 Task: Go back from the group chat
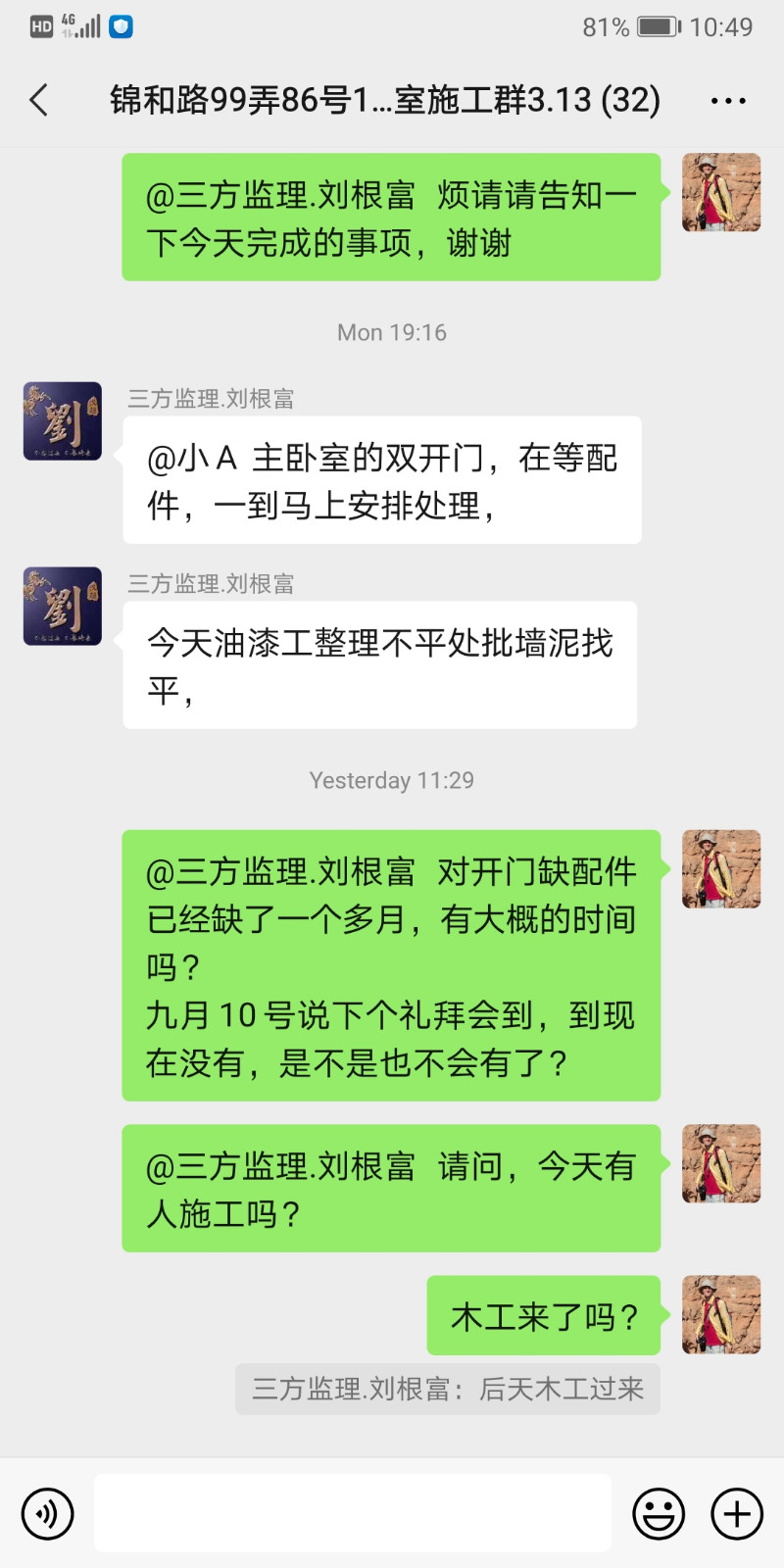click(39, 100)
